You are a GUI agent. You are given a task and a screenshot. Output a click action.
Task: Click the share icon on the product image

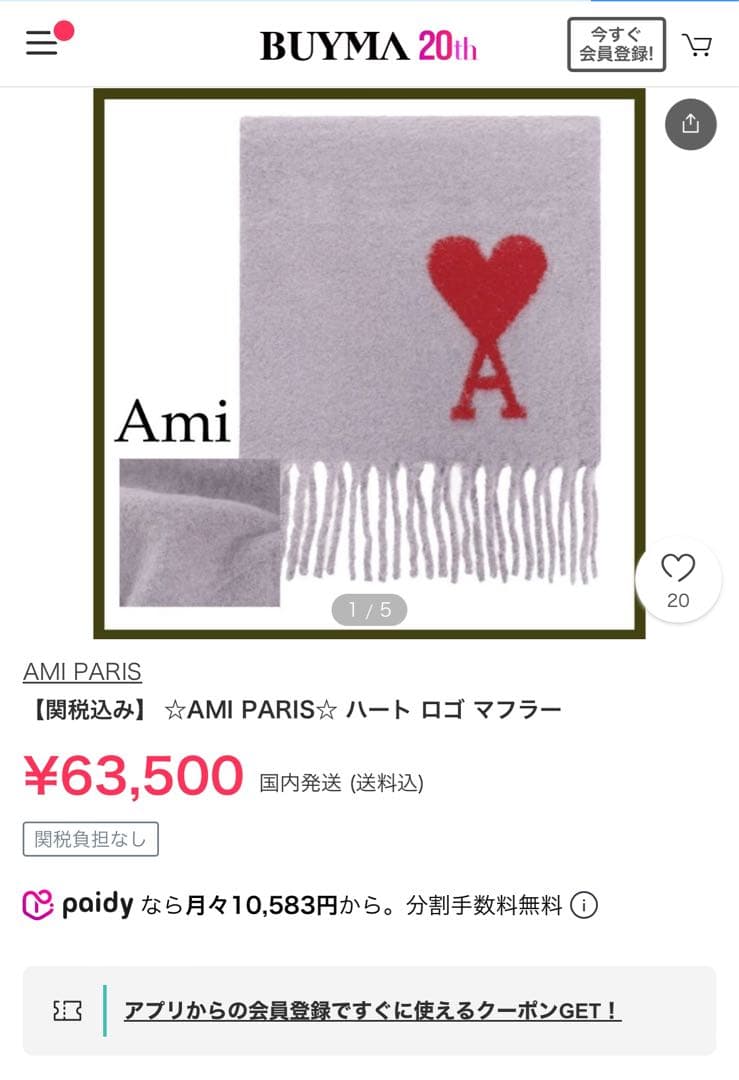coord(690,124)
